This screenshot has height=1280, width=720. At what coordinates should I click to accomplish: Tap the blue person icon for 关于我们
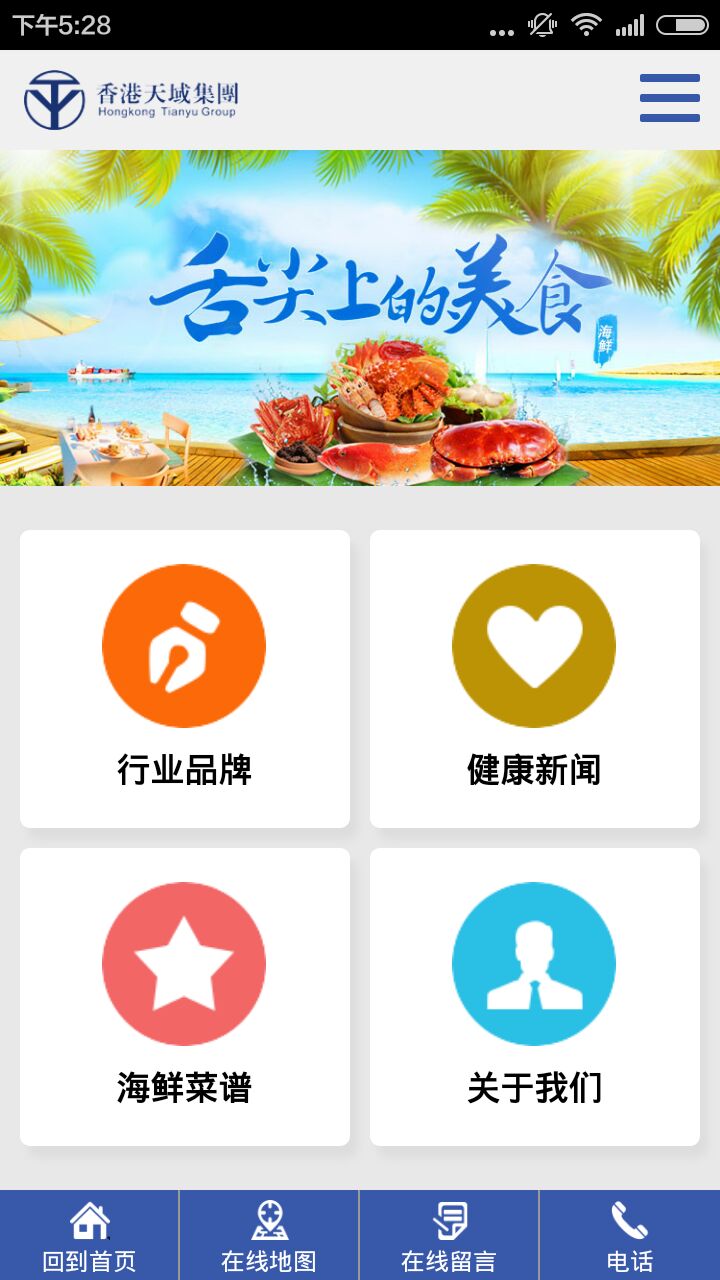[x=535, y=962]
